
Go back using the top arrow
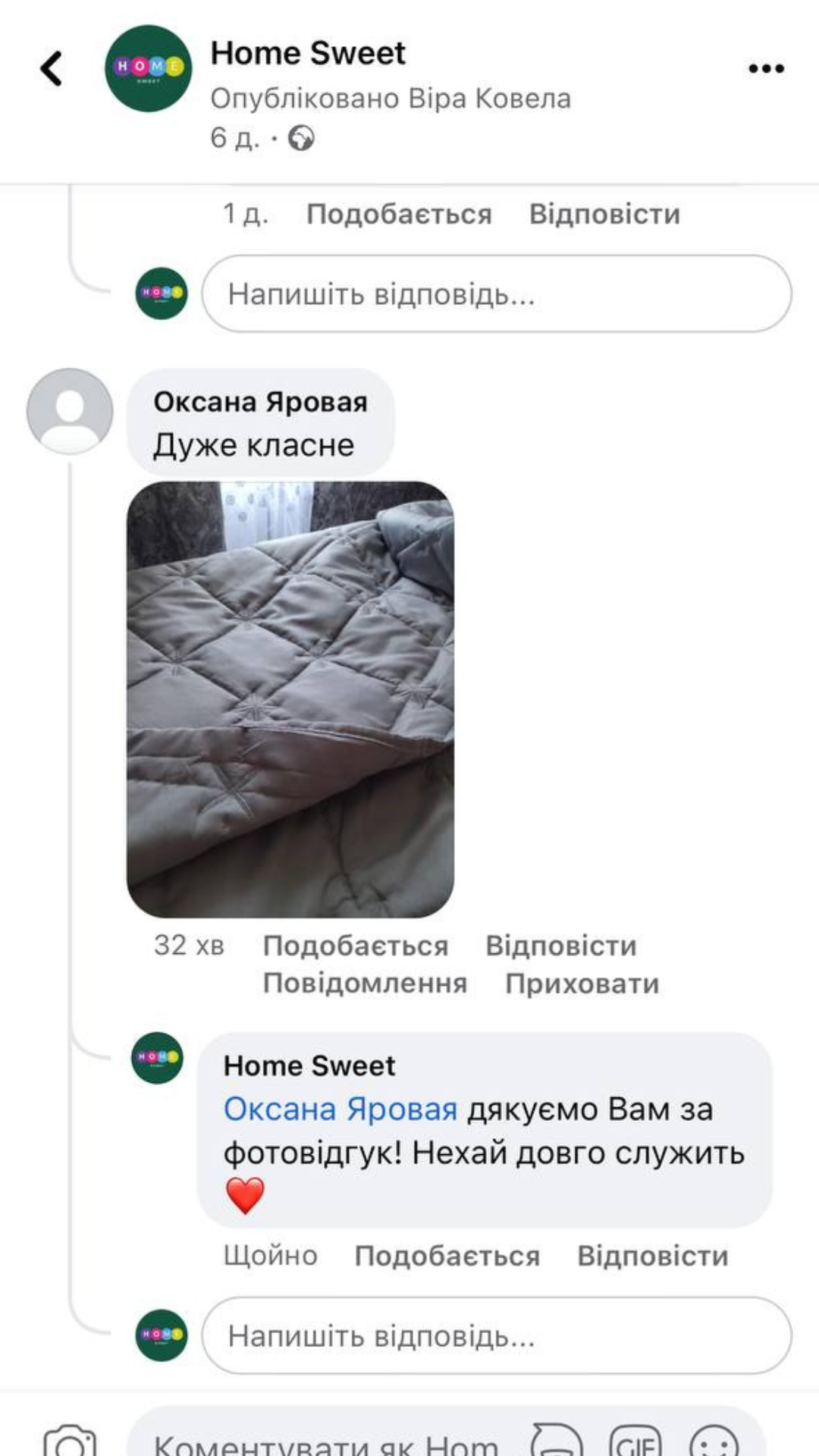pos(51,69)
